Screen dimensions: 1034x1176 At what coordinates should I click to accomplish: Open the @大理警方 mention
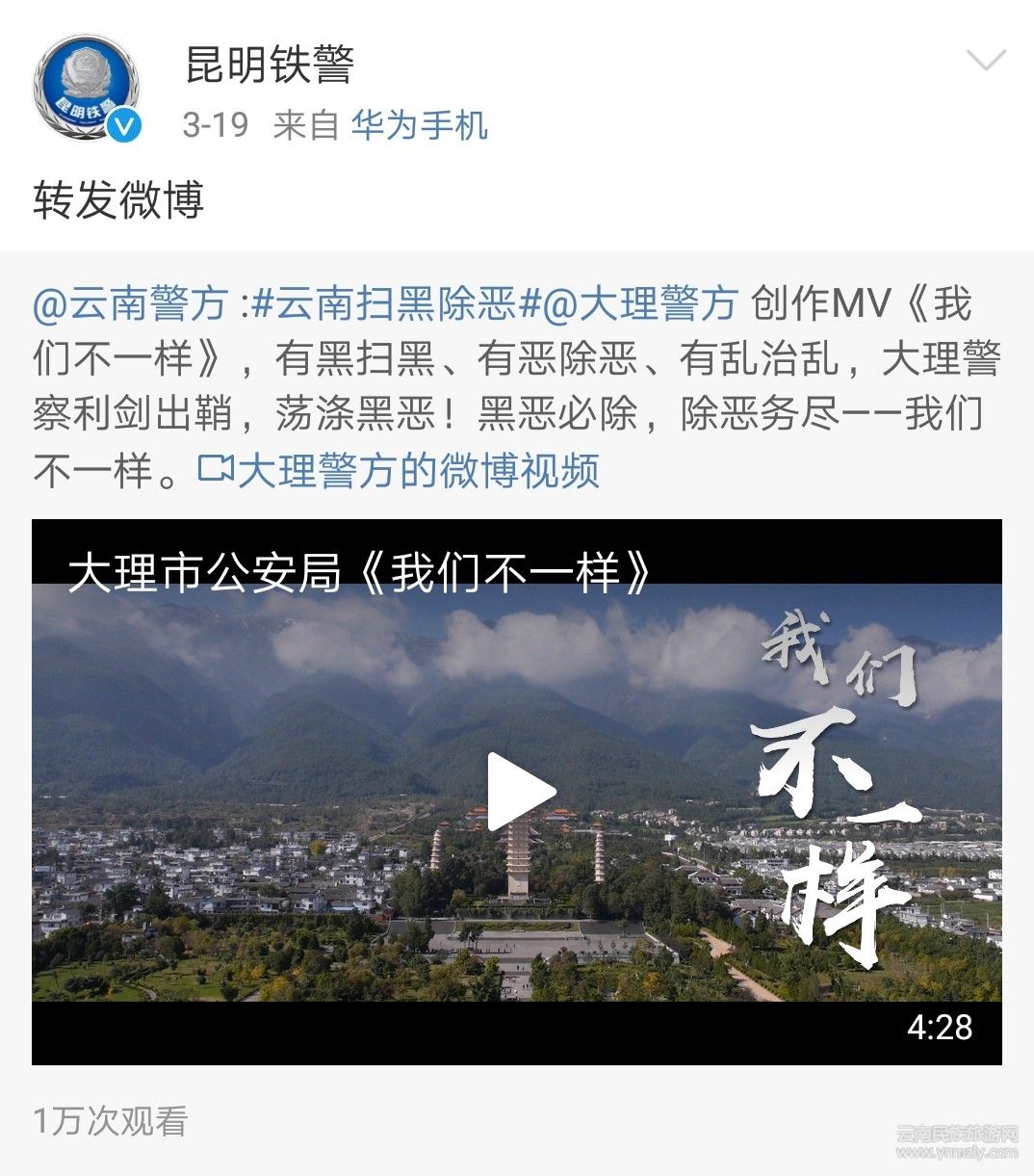point(640,303)
